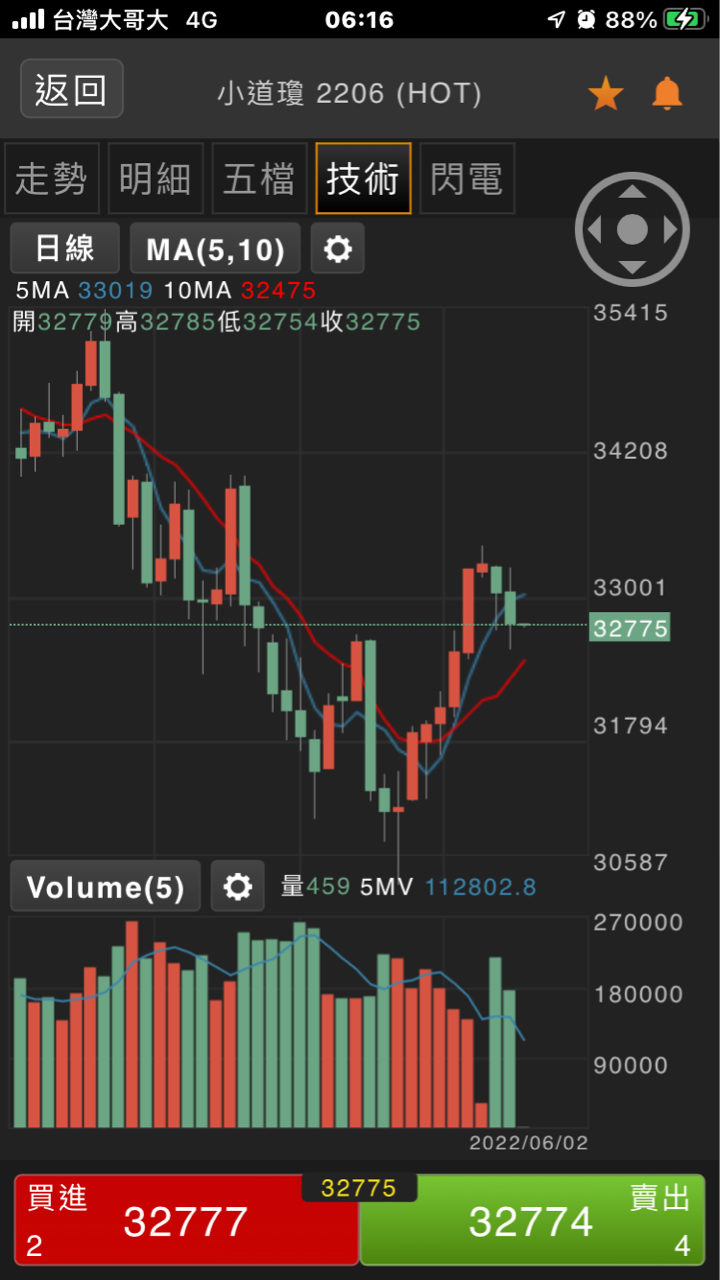720x1280 pixels.
Task: Open the price alert bell
Action: pos(667,94)
